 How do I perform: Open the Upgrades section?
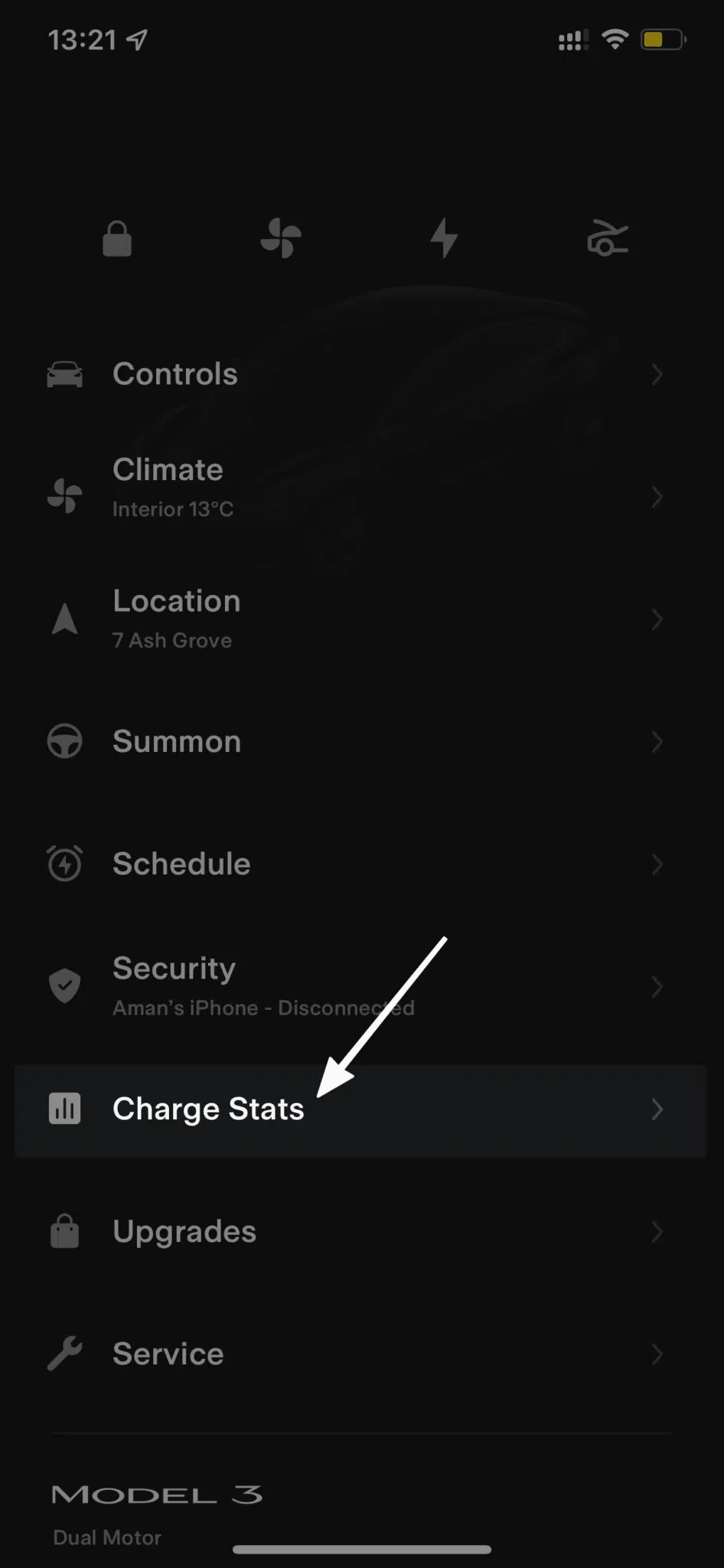click(184, 1231)
